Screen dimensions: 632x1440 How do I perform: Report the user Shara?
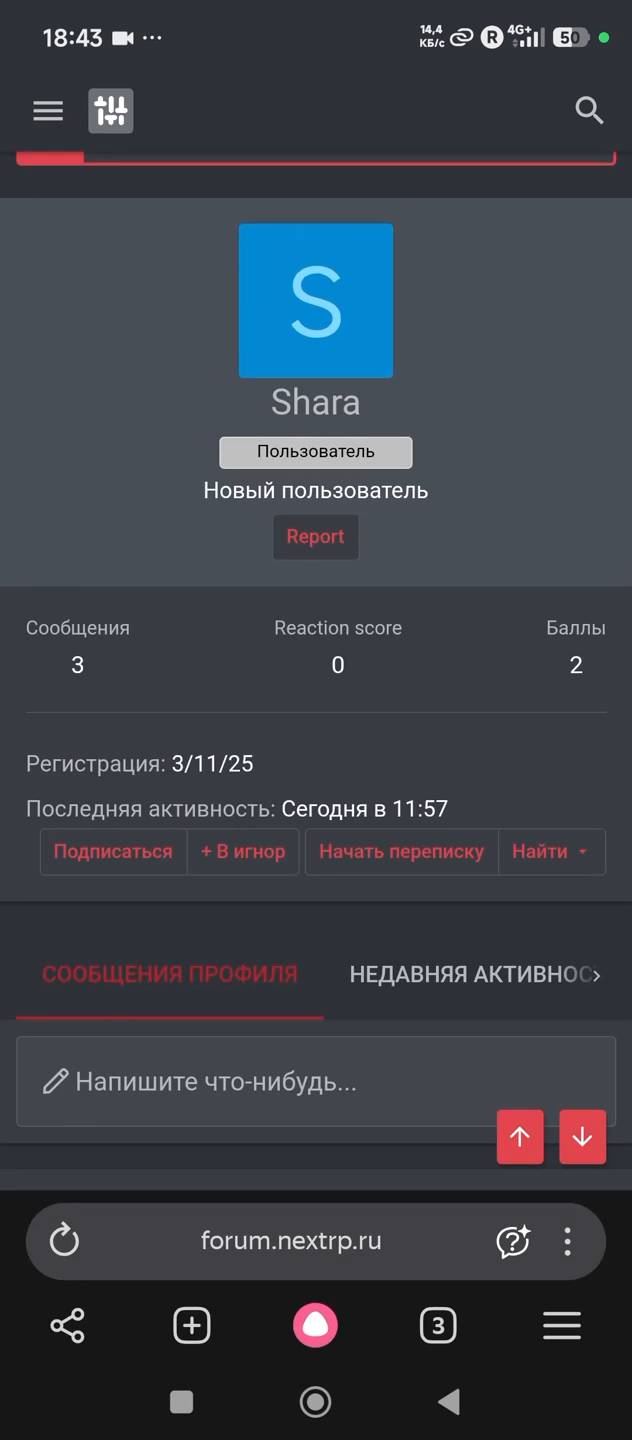tap(315, 537)
